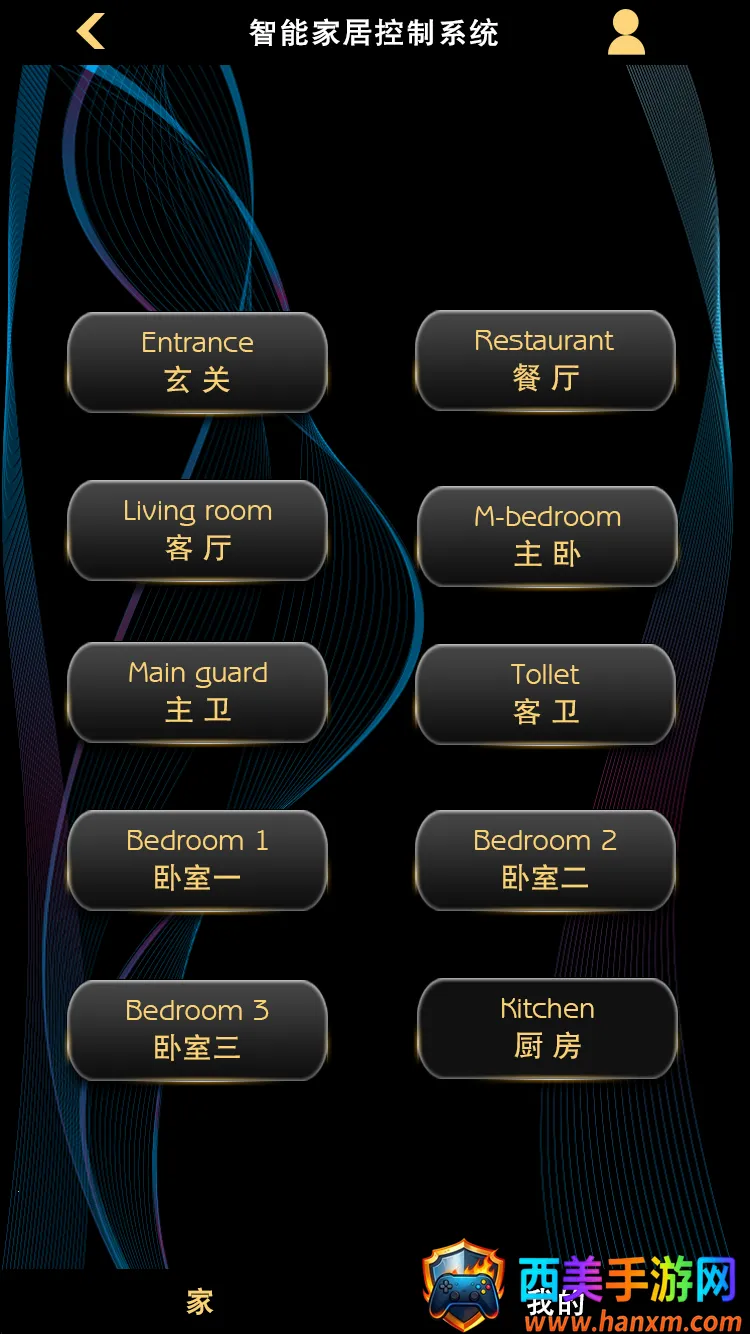Open Bedroom 3 卧室三
Viewport: 750px width, 1334px height.
197,1029
